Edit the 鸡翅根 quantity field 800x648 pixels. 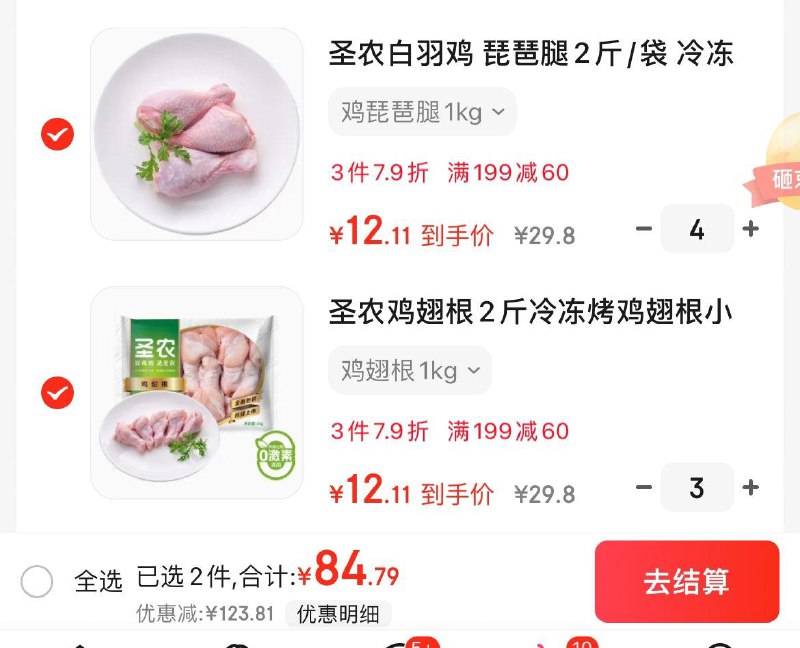tap(697, 488)
